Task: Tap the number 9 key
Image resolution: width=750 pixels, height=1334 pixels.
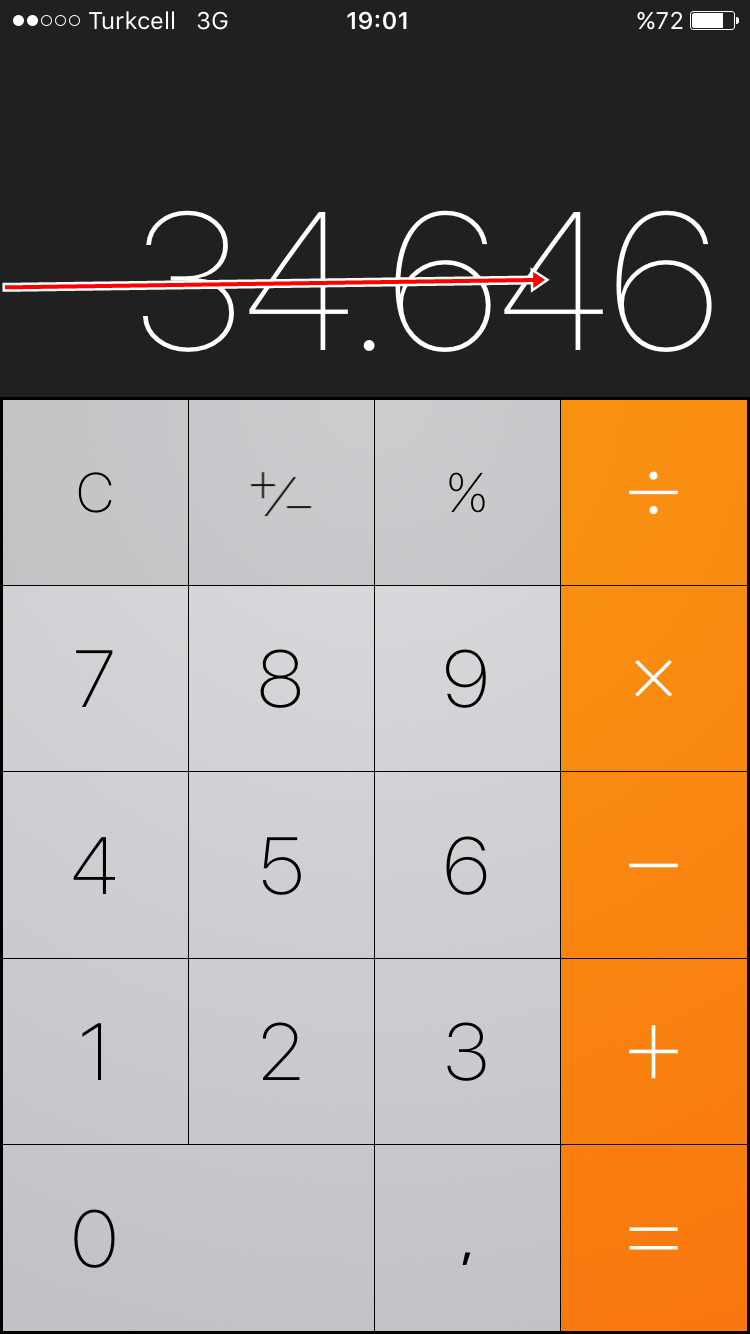Action: [x=467, y=679]
